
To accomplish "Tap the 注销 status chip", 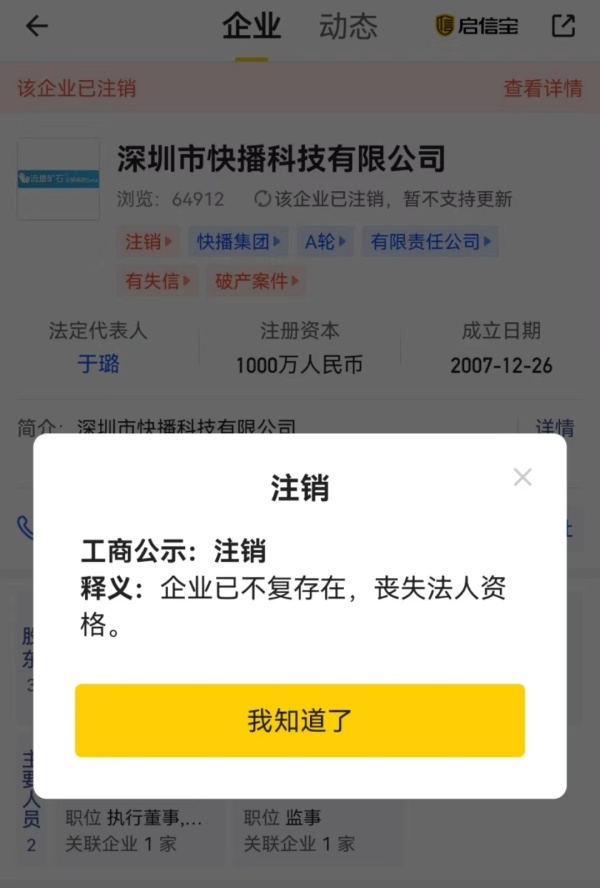I will [x=148, y=241].
